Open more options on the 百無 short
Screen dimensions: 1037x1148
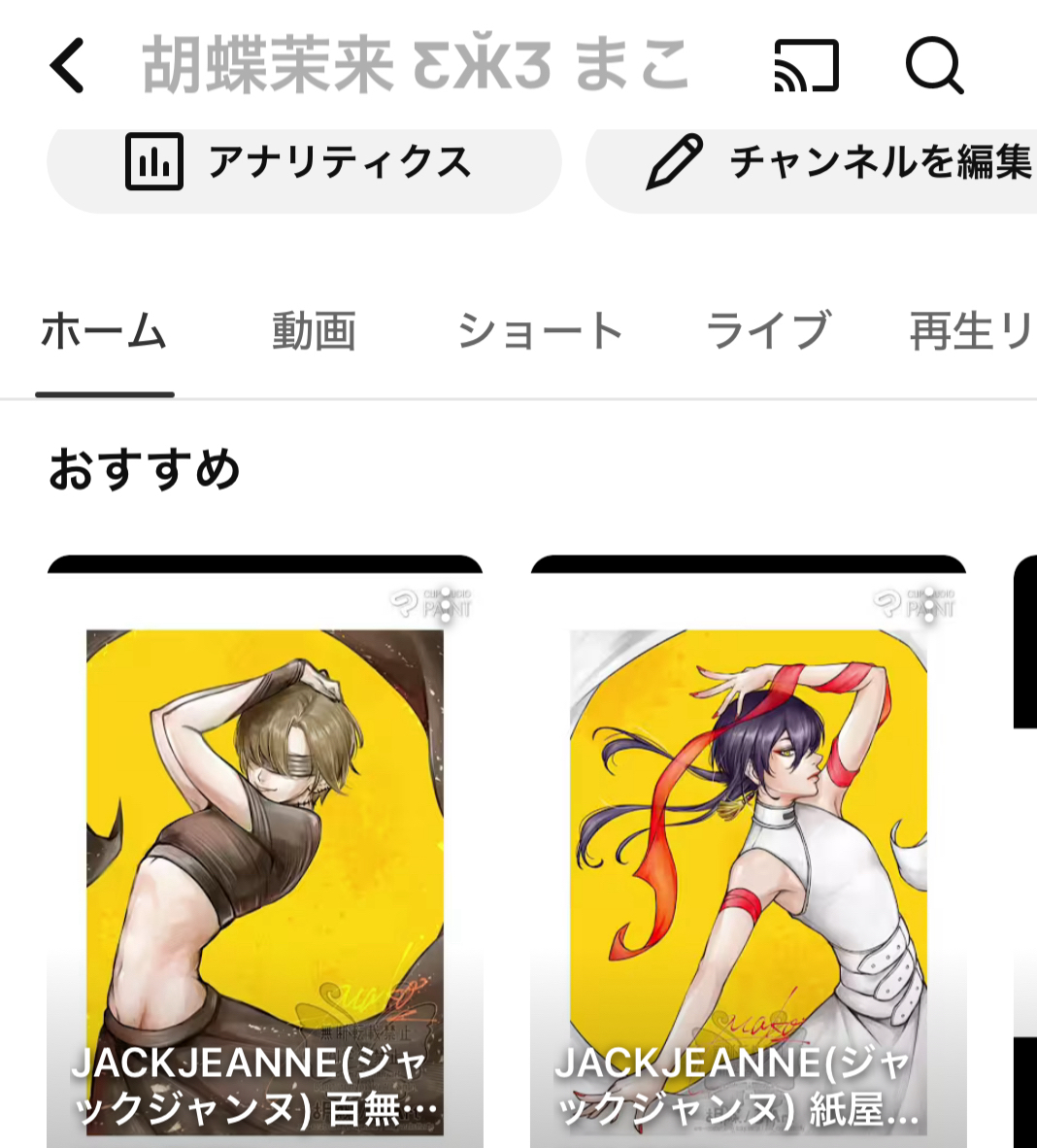(447, 604)
